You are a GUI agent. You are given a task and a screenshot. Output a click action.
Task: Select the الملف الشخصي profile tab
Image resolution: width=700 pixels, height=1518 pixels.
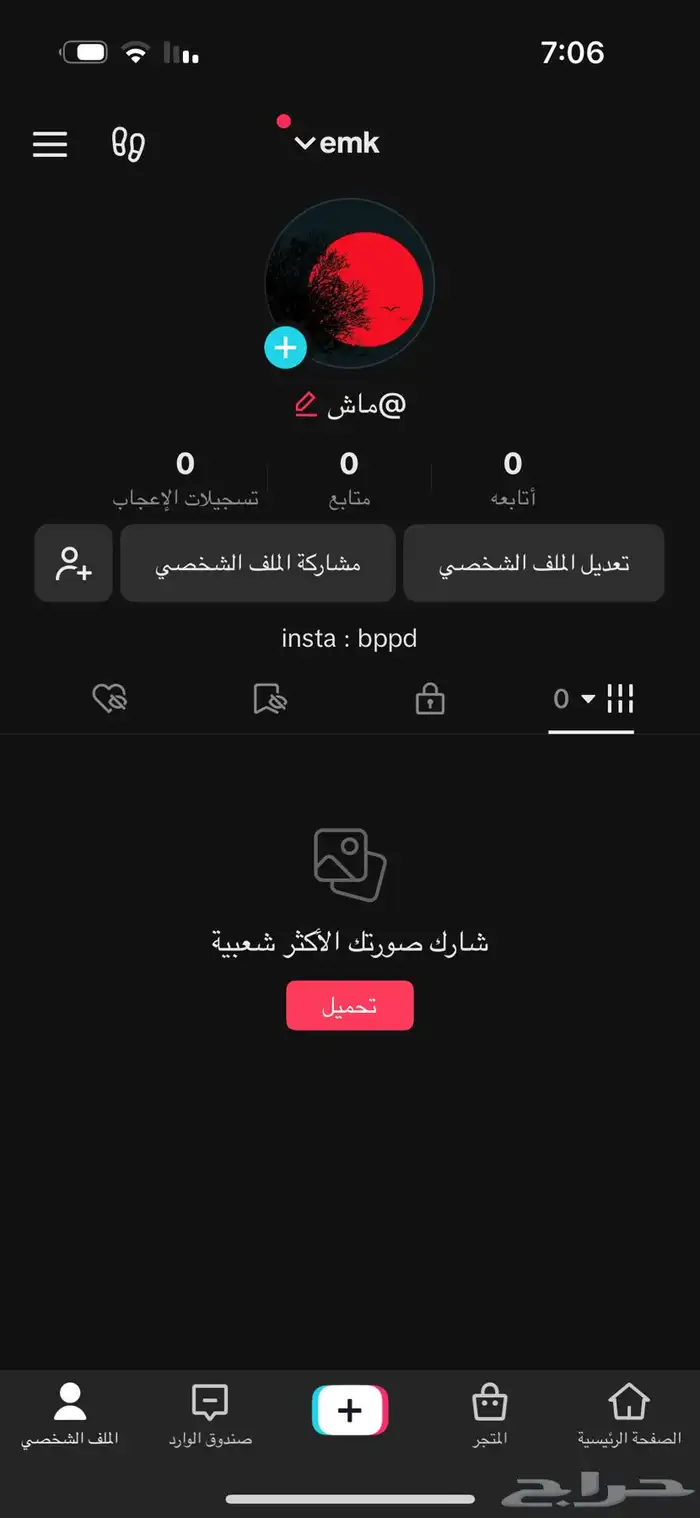[70, 1415]
